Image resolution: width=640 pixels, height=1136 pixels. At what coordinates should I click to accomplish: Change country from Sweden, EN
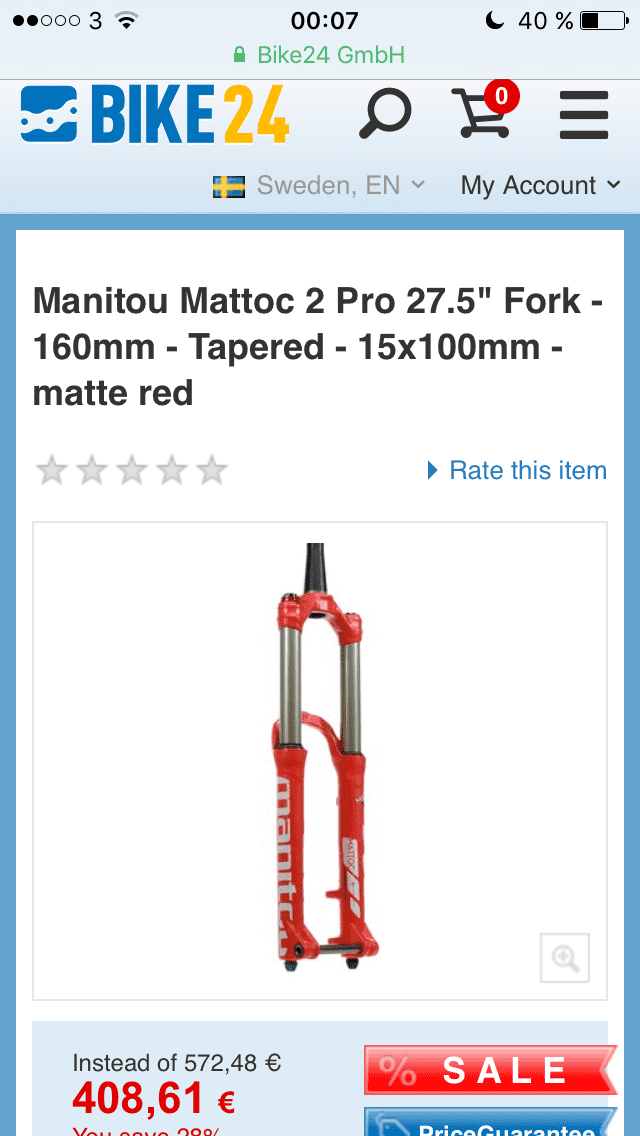click(x=319, y=185)
